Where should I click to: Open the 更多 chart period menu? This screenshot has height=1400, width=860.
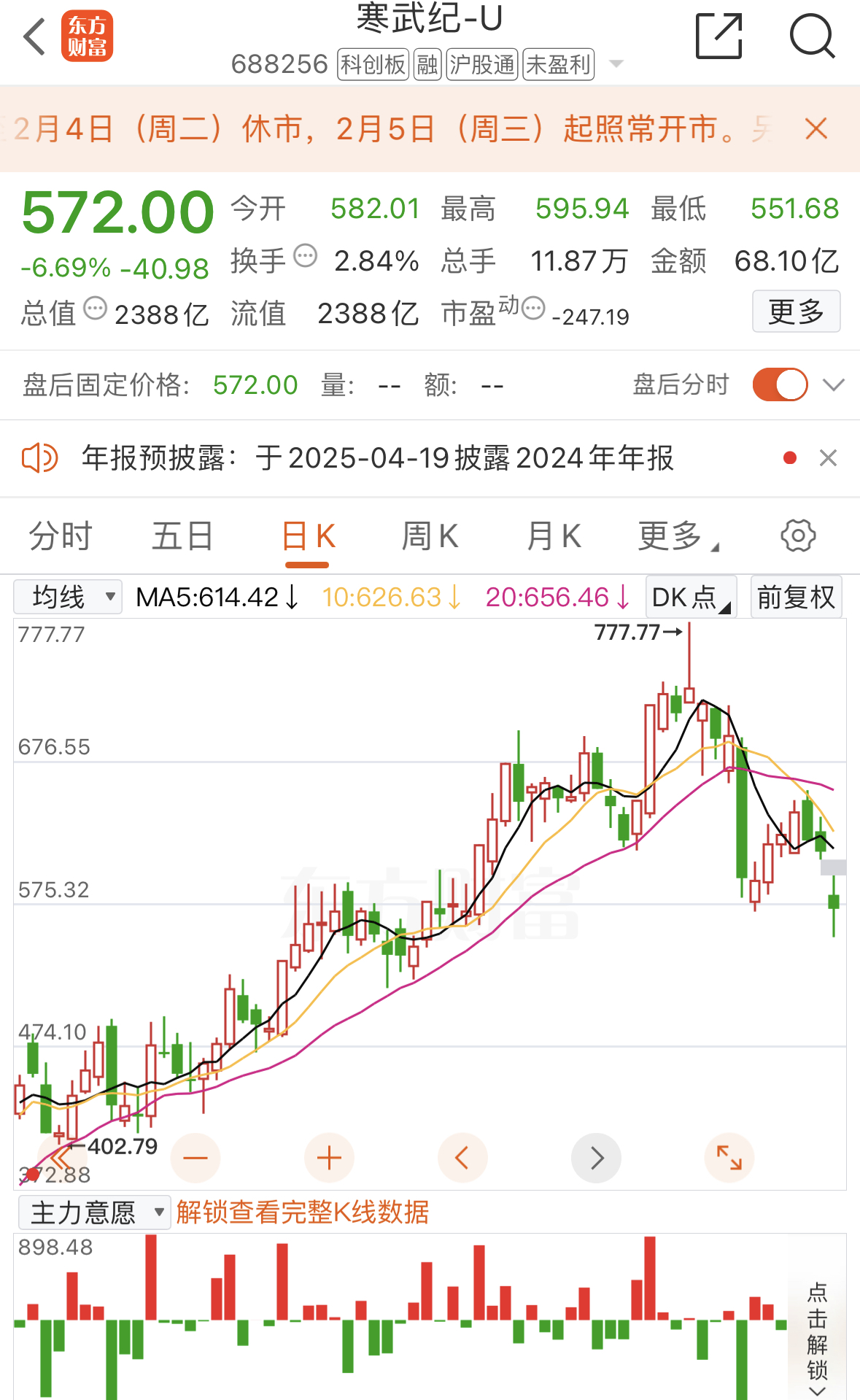click(678, 536)
